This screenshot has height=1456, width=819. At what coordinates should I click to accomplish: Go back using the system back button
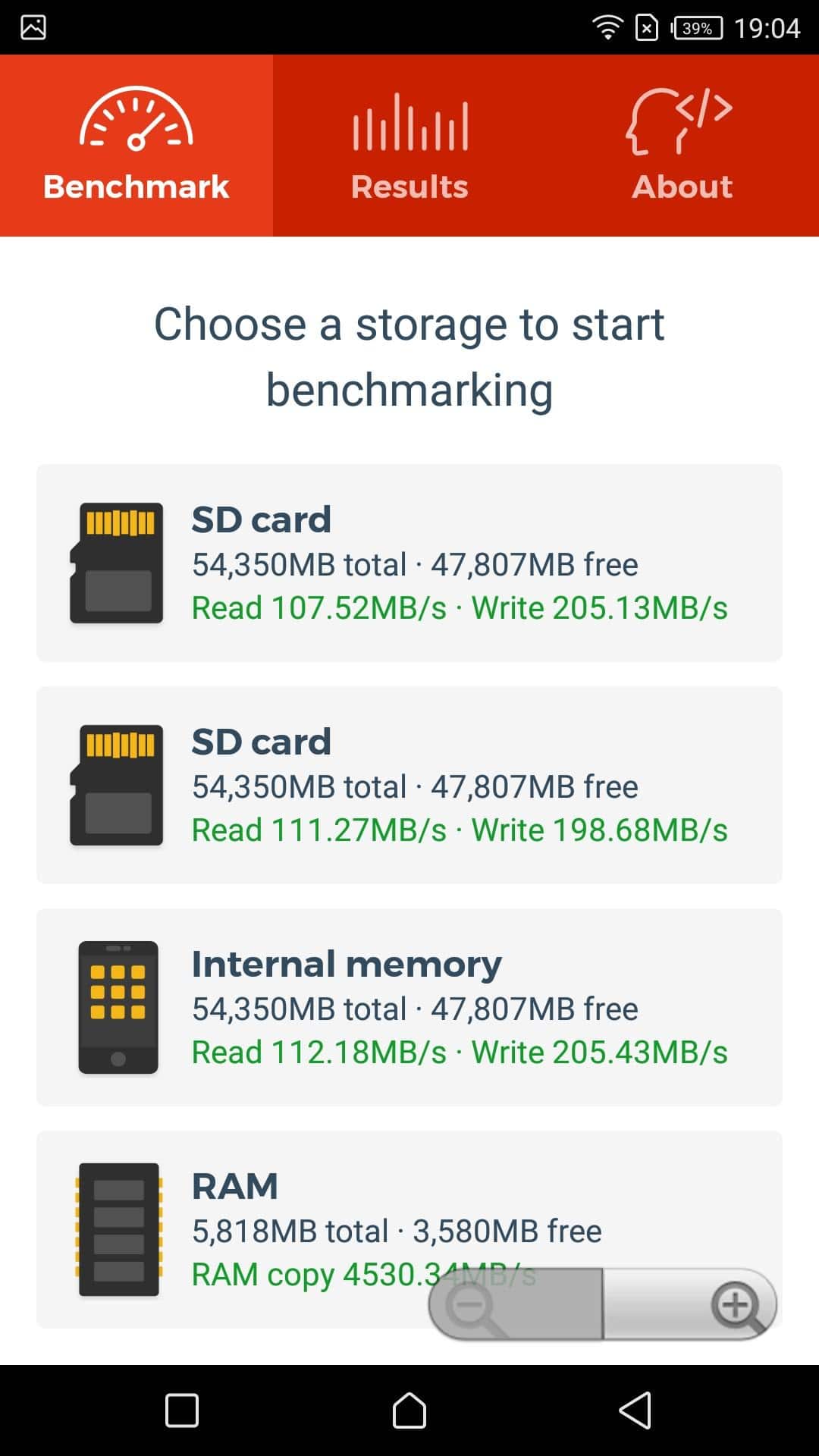(635, 1410)
